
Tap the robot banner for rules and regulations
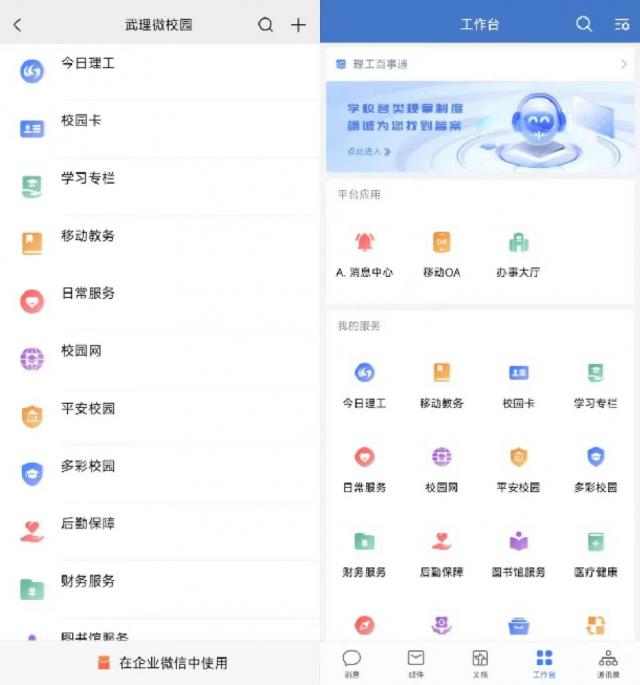point(480,127)
